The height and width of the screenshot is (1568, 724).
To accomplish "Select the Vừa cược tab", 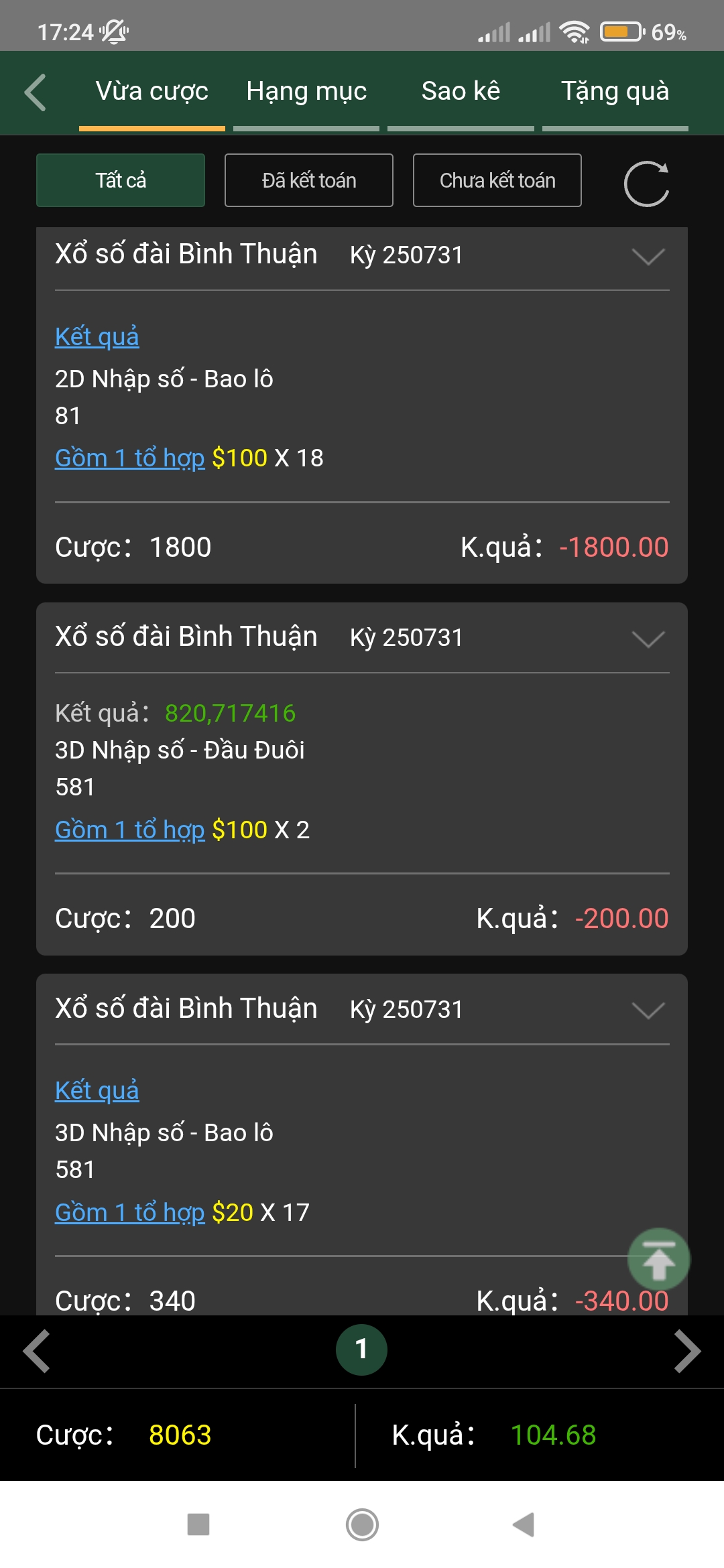I will pyautogui.click(x=152, y=92).
